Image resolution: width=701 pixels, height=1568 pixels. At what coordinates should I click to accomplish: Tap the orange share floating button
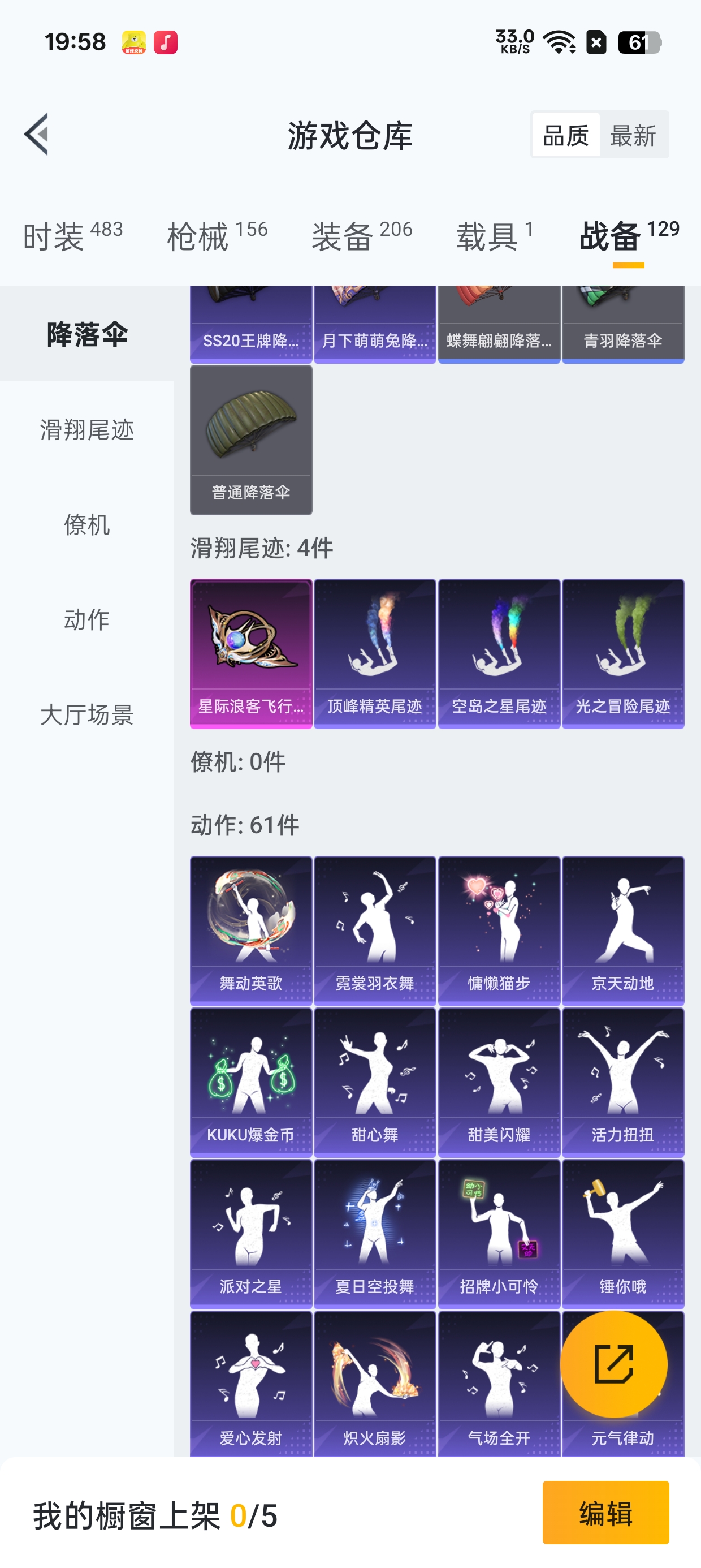pyautogui.click(x=613, y=1365)
